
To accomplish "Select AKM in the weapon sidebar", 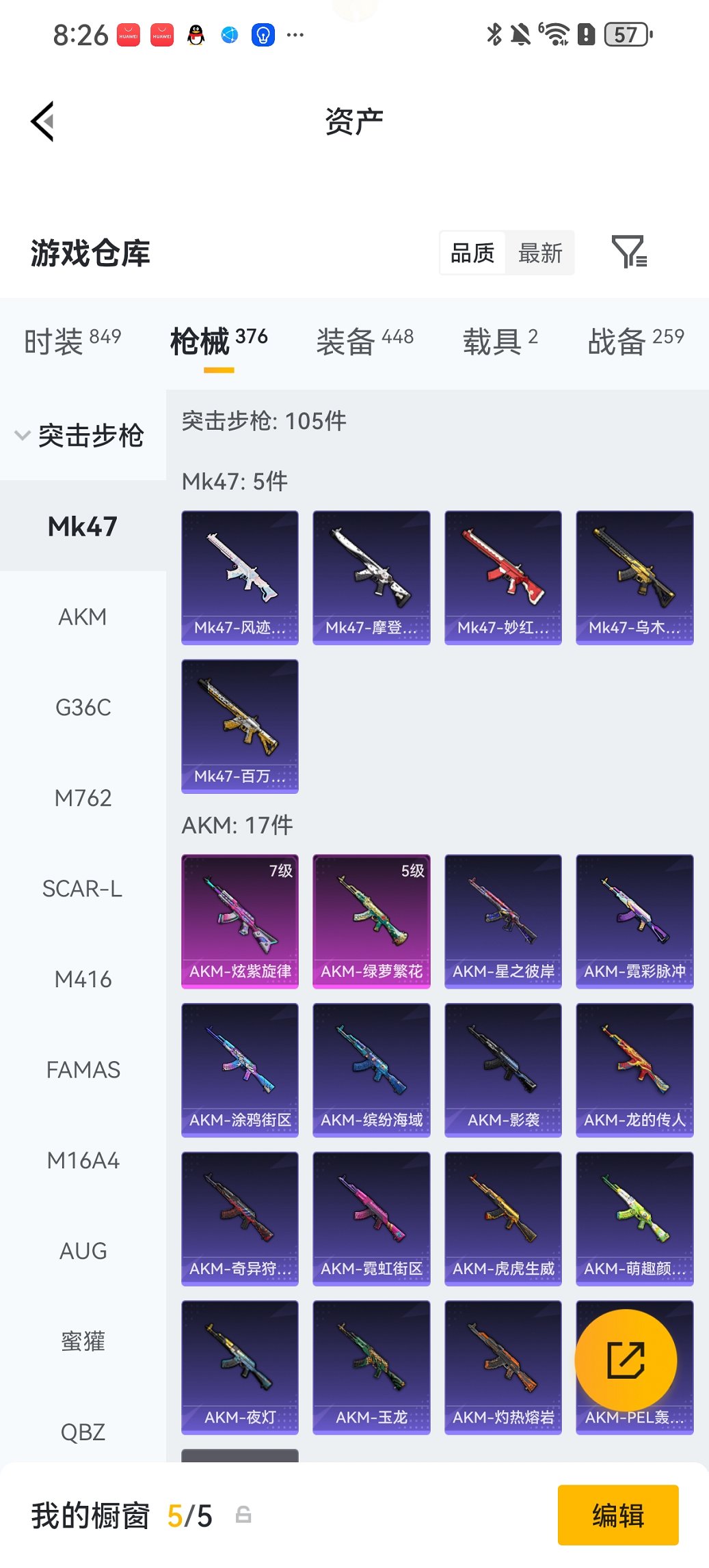I will pos(83,617).
